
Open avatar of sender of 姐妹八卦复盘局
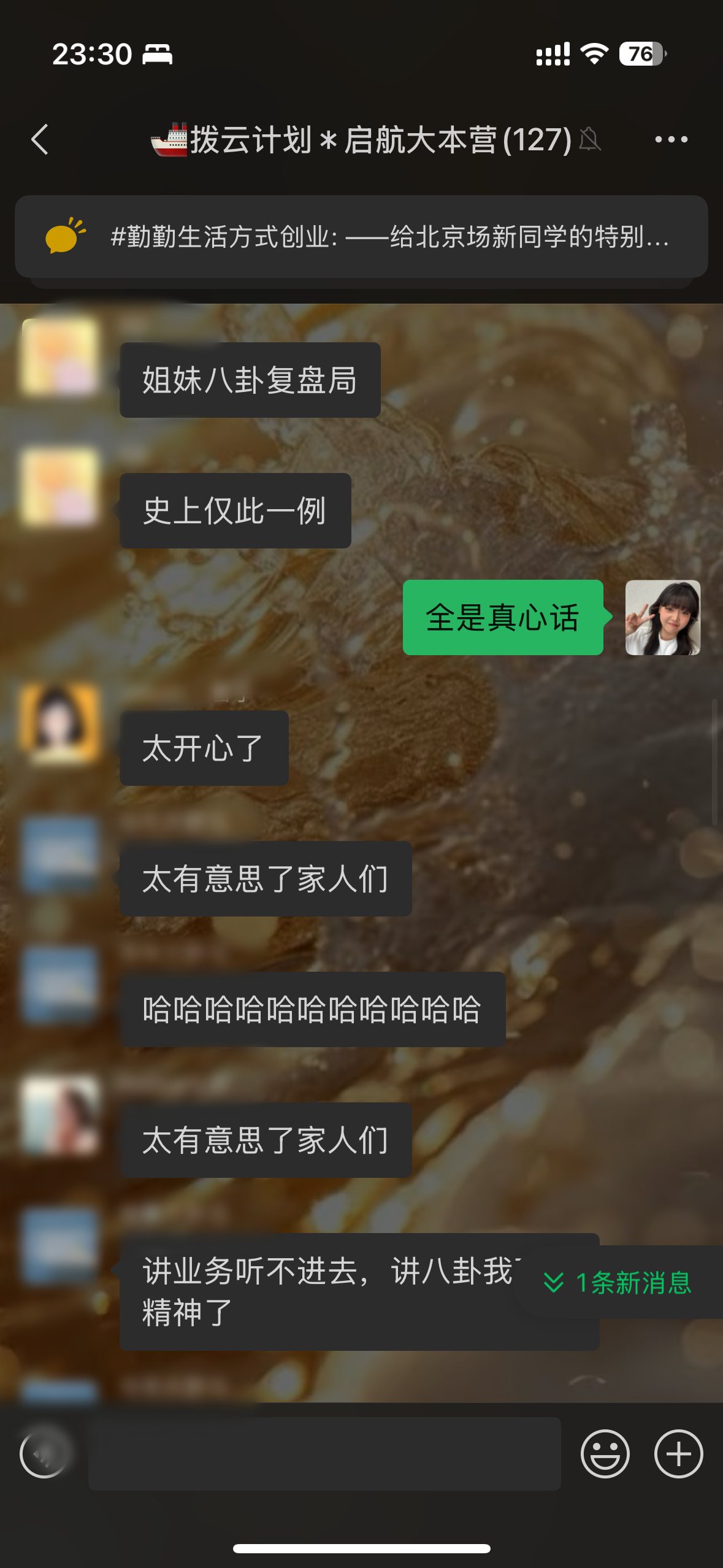tap(59, 356)
